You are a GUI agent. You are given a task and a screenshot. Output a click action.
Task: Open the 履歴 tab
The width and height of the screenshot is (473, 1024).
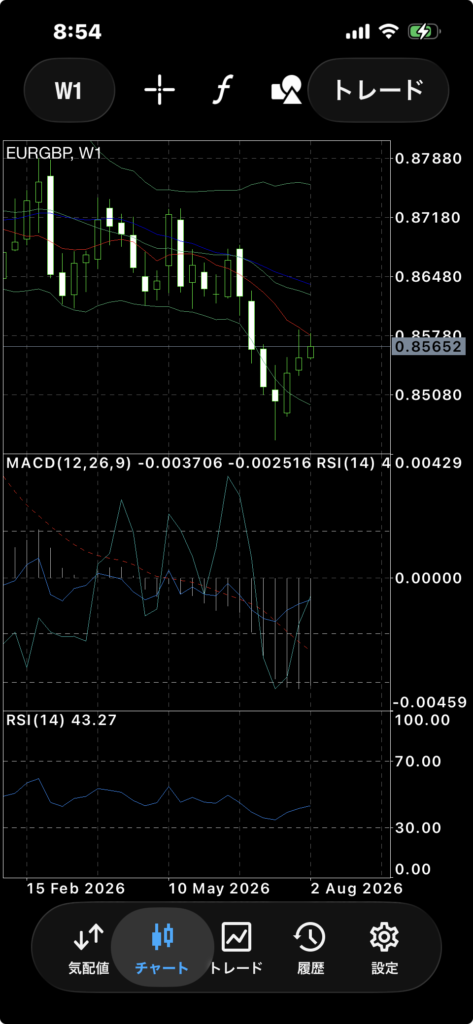tap(310, 948)
